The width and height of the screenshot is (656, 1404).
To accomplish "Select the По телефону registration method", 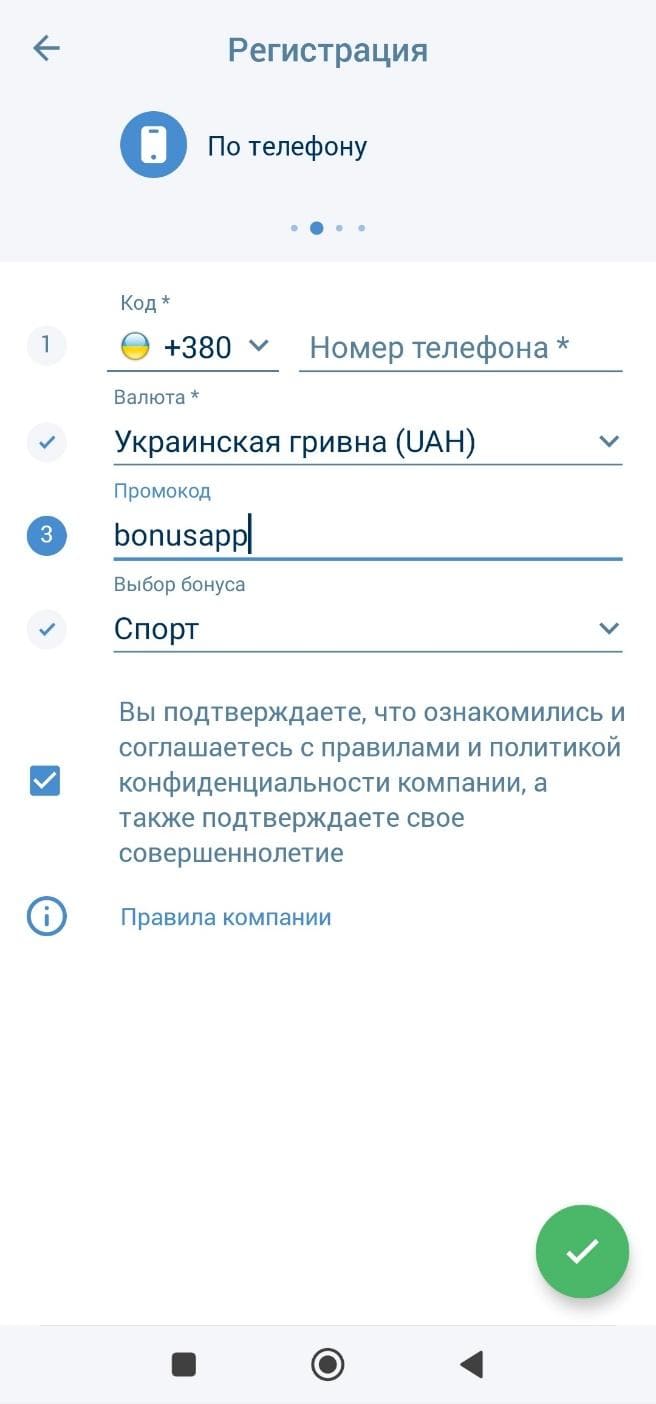I will [x=245, y=145].
